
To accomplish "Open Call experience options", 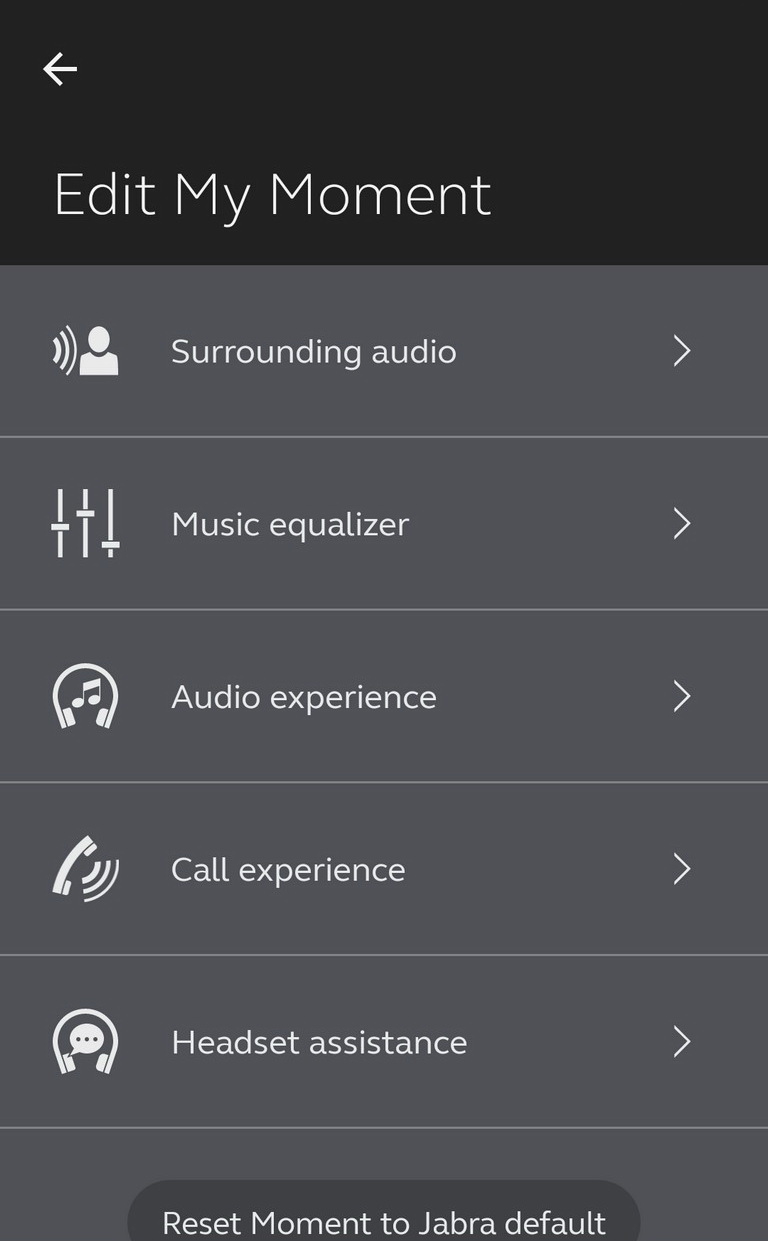I will click(384, 869).
